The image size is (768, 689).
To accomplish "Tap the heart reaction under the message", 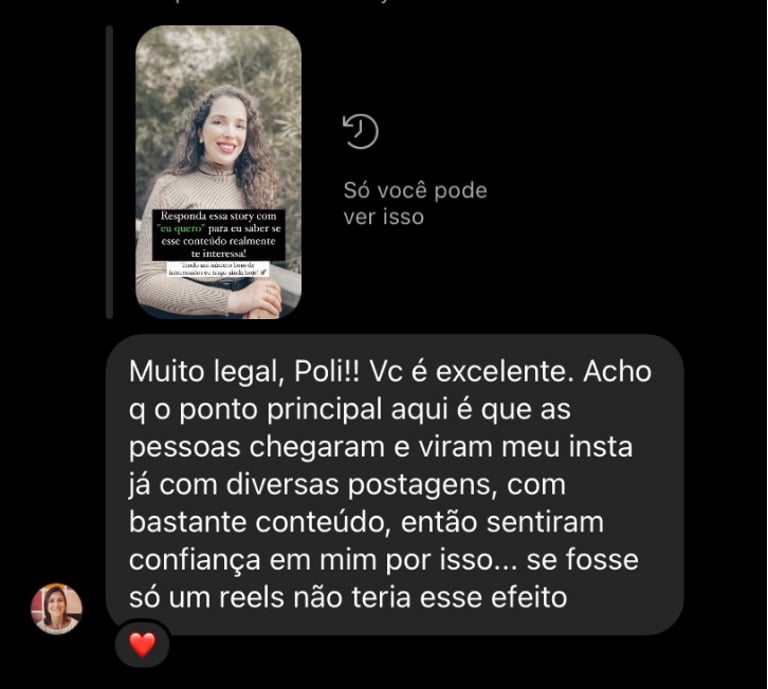I will click(x=143, y=644).
